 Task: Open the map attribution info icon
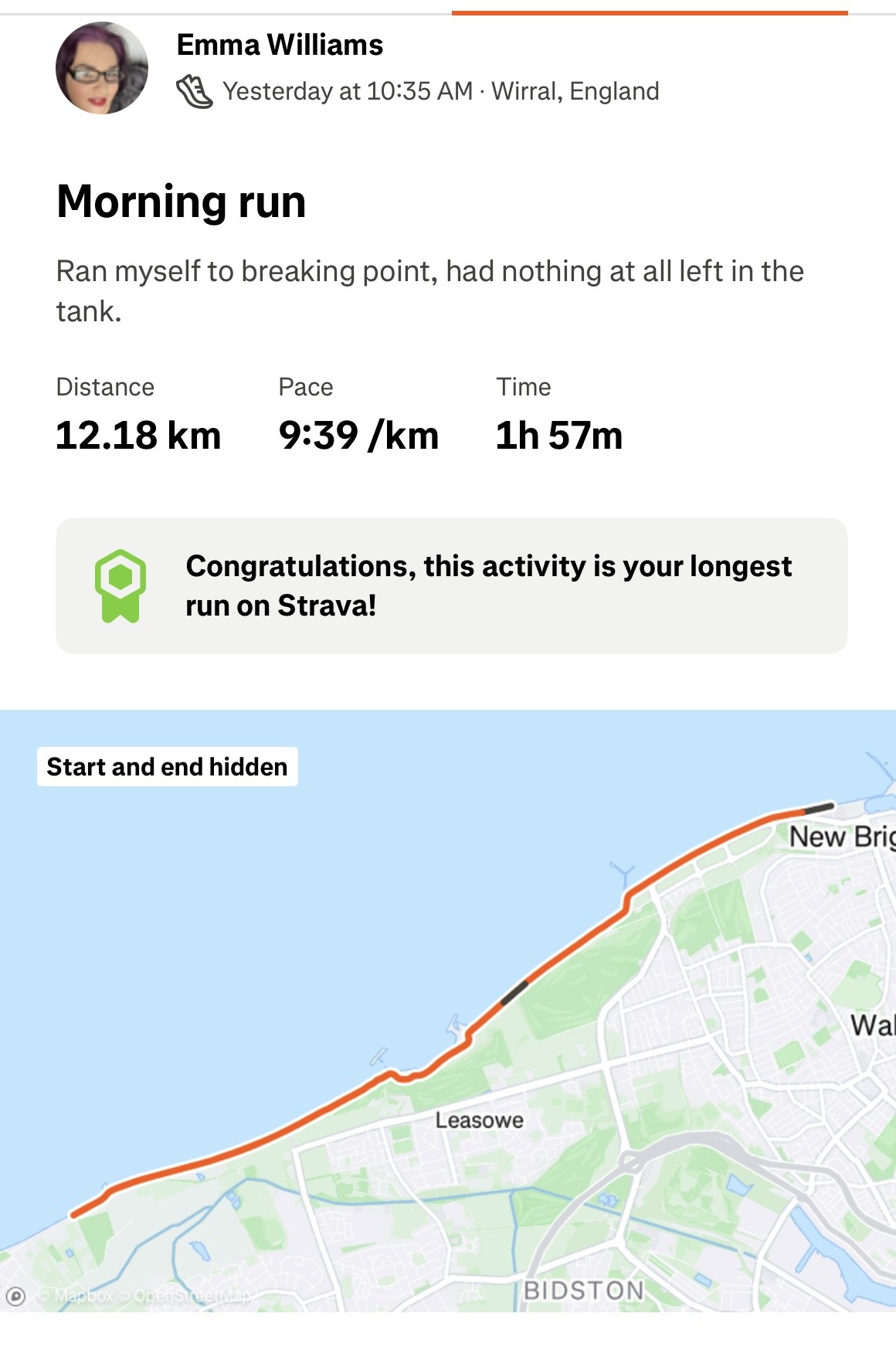[x=15, y=1295]
